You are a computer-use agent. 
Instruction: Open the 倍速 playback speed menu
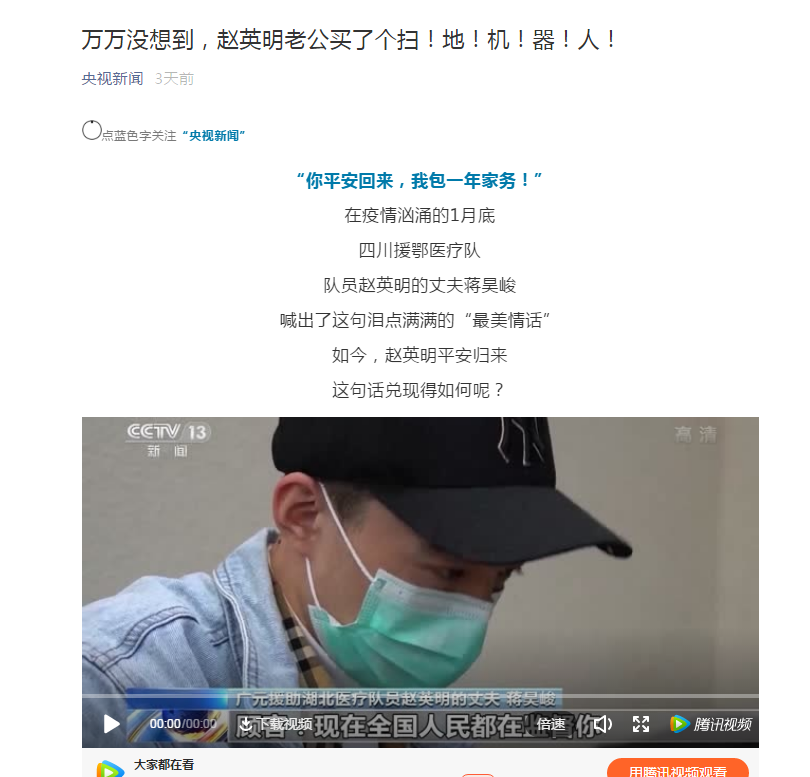[x=550, y=724]
